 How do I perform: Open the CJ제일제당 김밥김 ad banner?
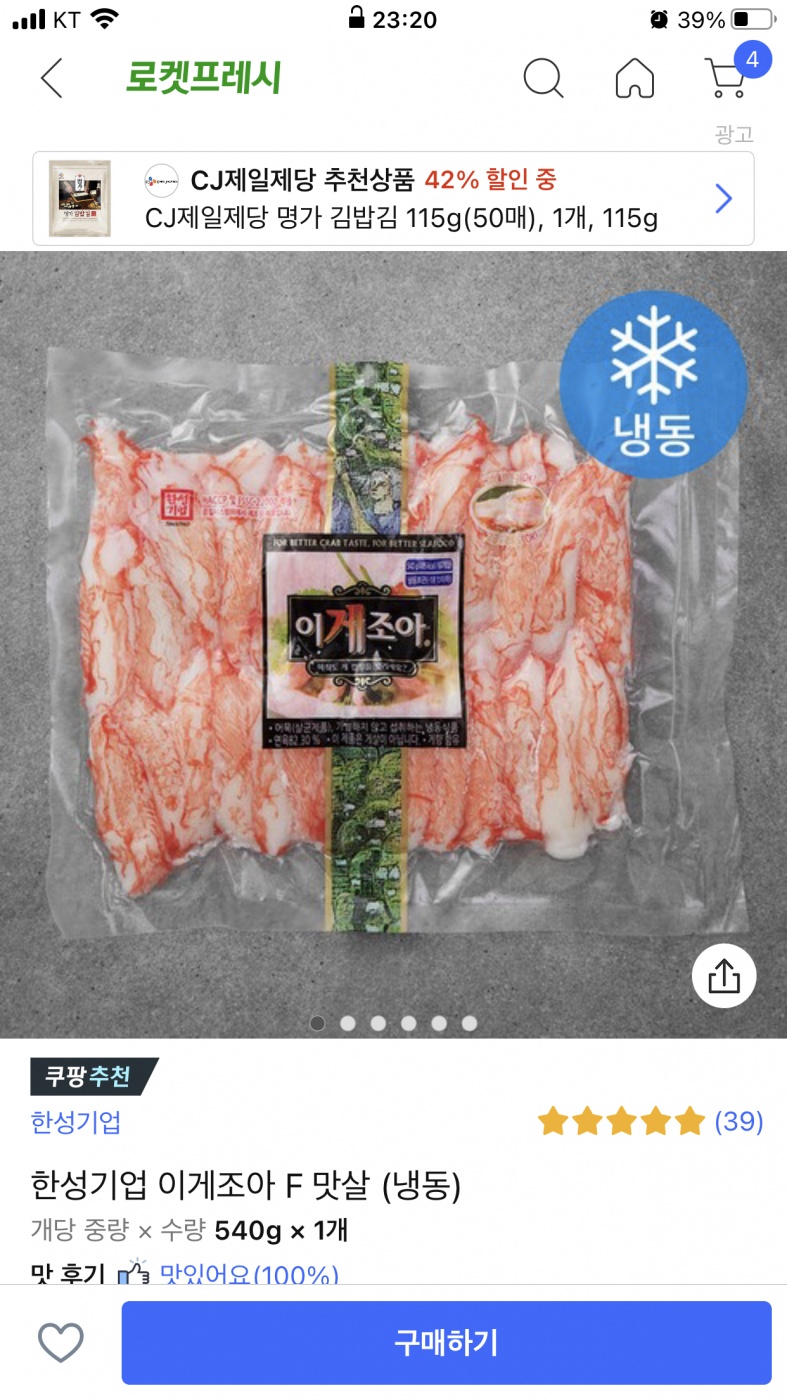(x=393, y=198)
